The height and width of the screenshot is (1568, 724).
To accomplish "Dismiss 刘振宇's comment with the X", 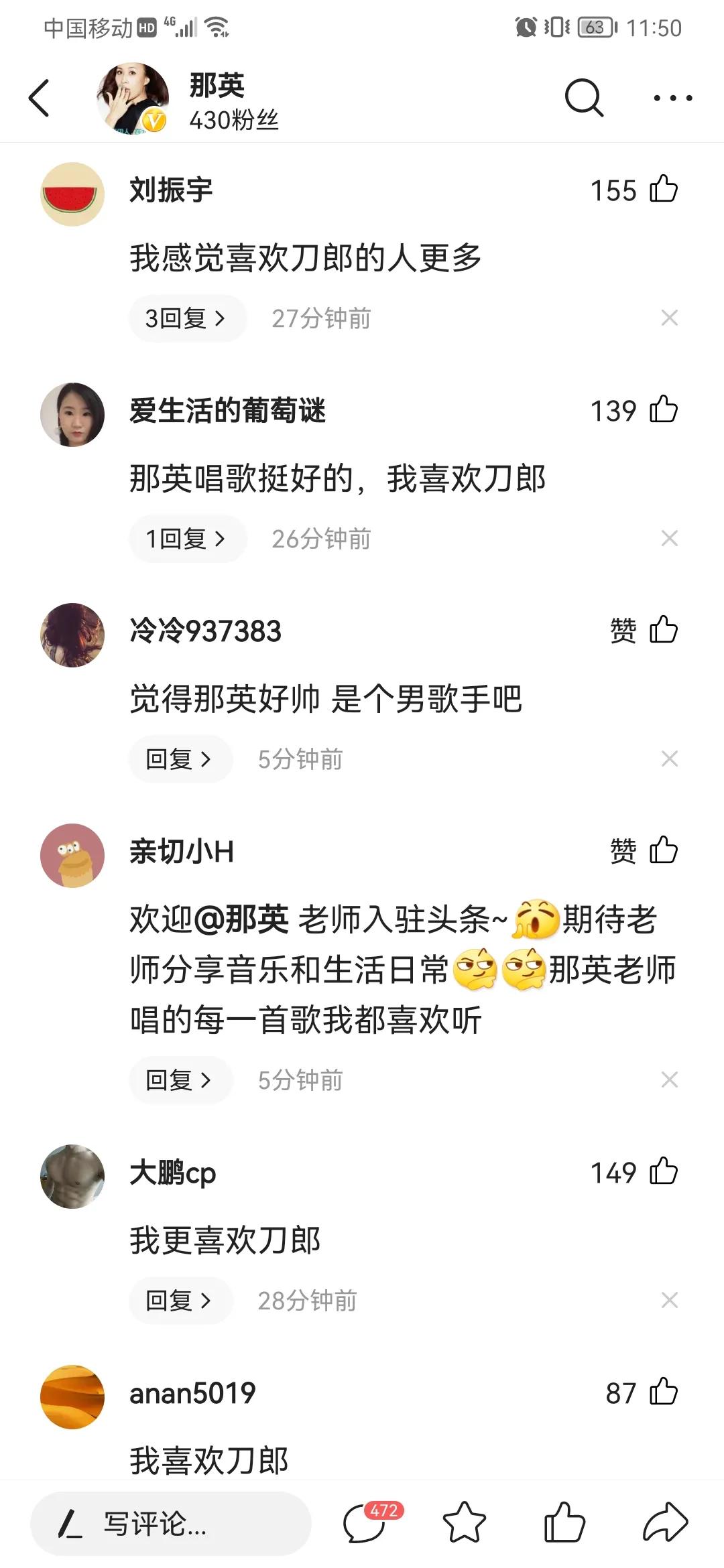I will (669, 318).
